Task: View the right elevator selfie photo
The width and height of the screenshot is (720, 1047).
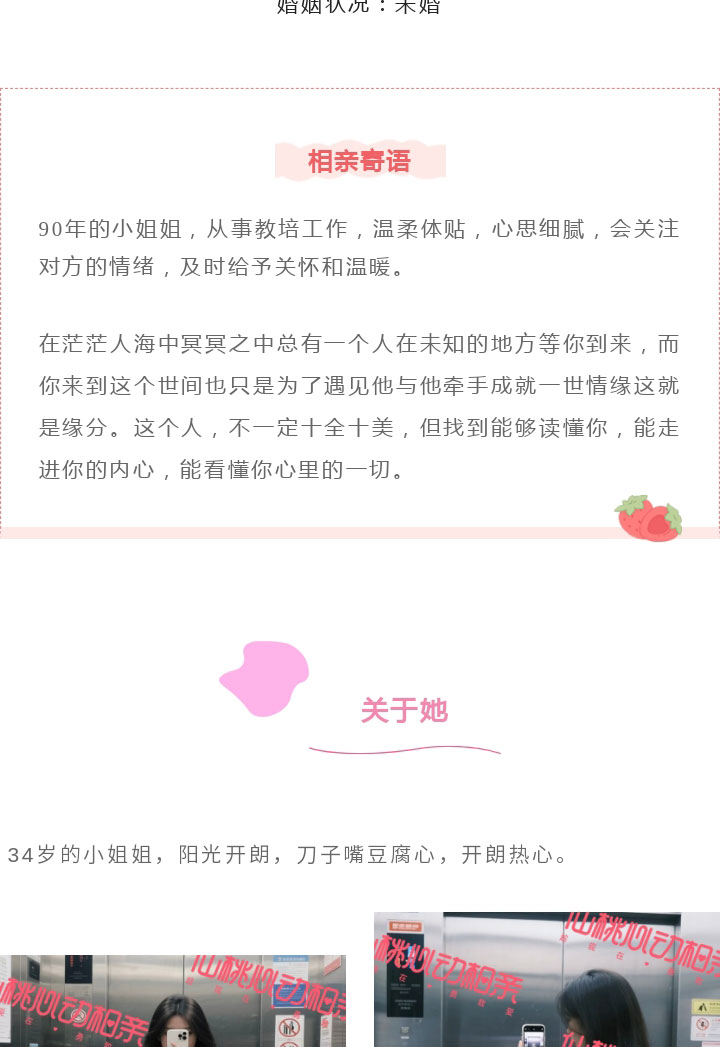Action: 546,980
